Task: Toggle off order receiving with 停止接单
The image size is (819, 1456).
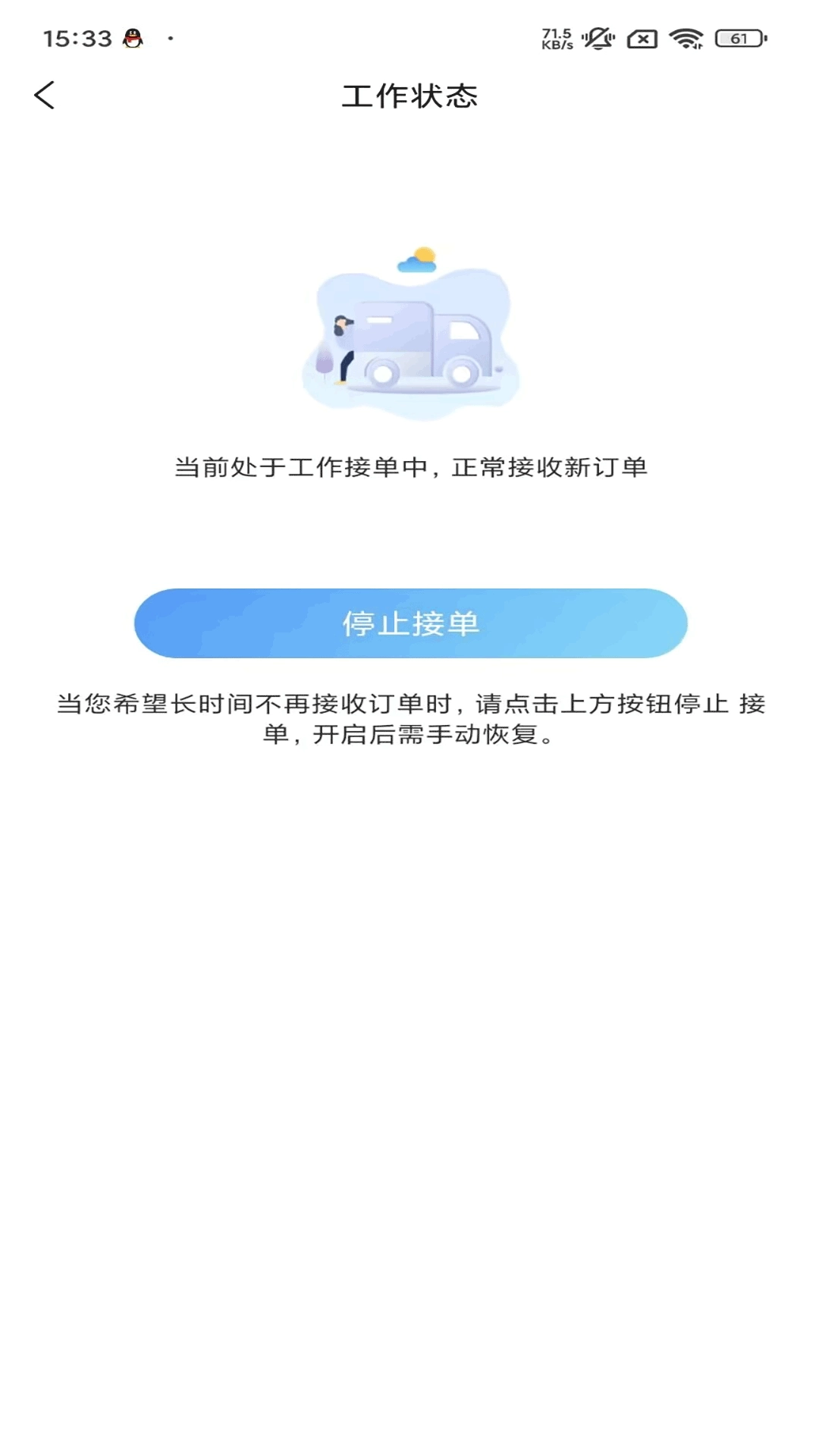Action: pos(409,623)
